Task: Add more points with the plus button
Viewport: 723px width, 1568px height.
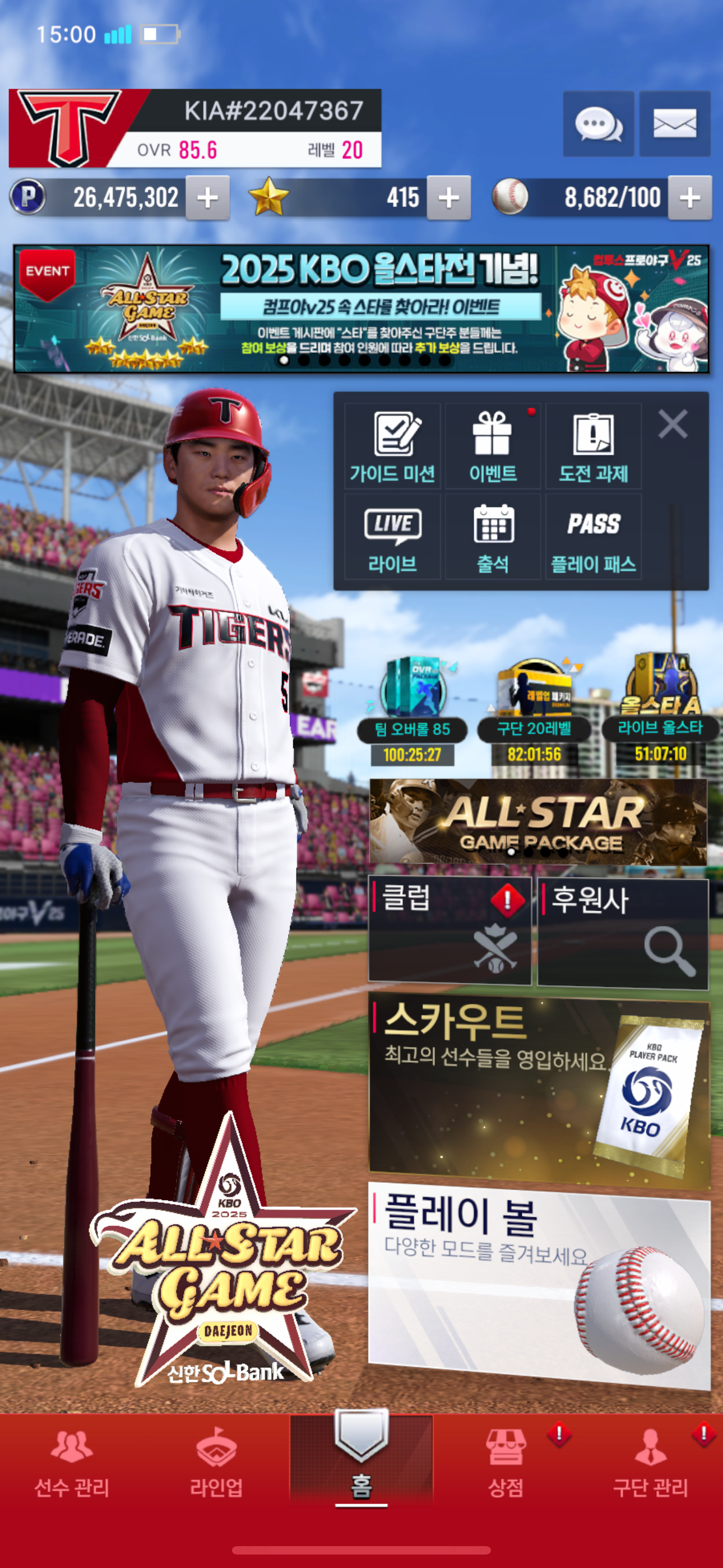Action: (207, 197)
